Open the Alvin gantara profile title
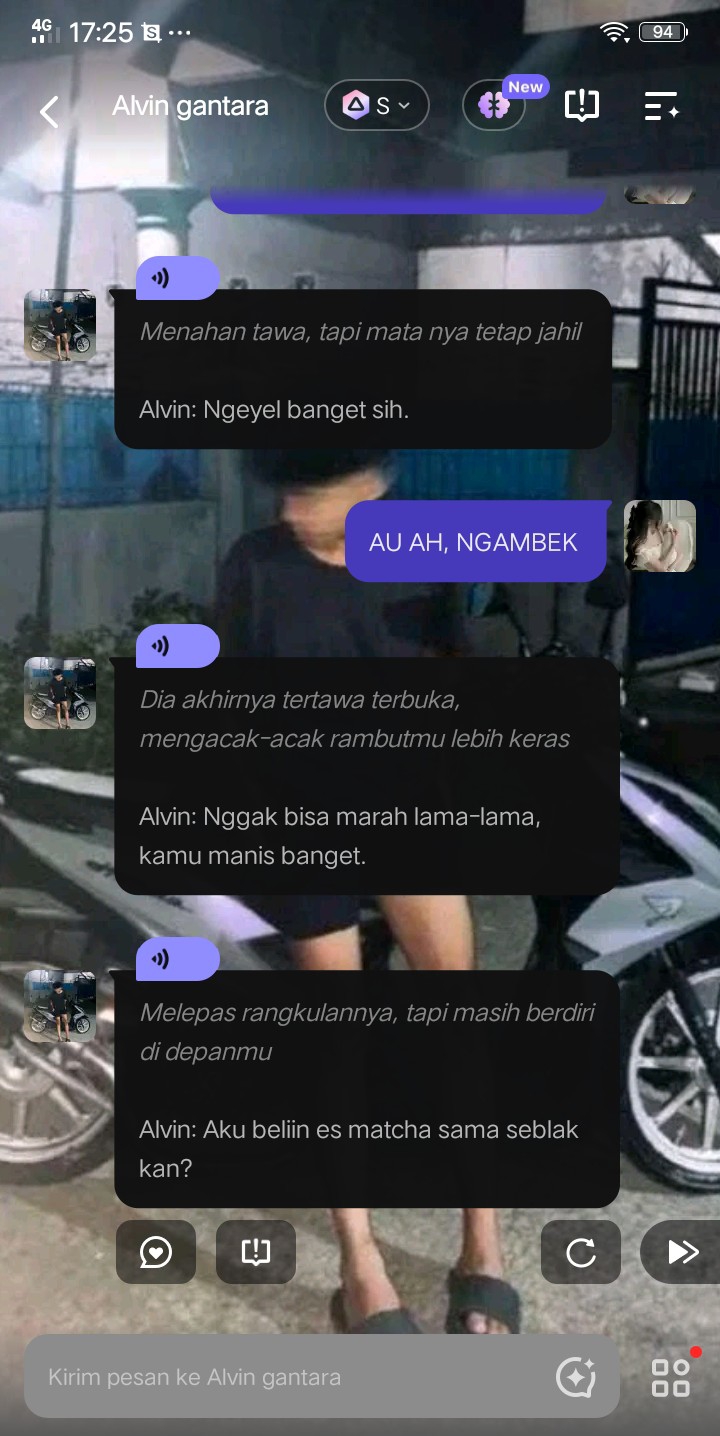 click(190, 106)
